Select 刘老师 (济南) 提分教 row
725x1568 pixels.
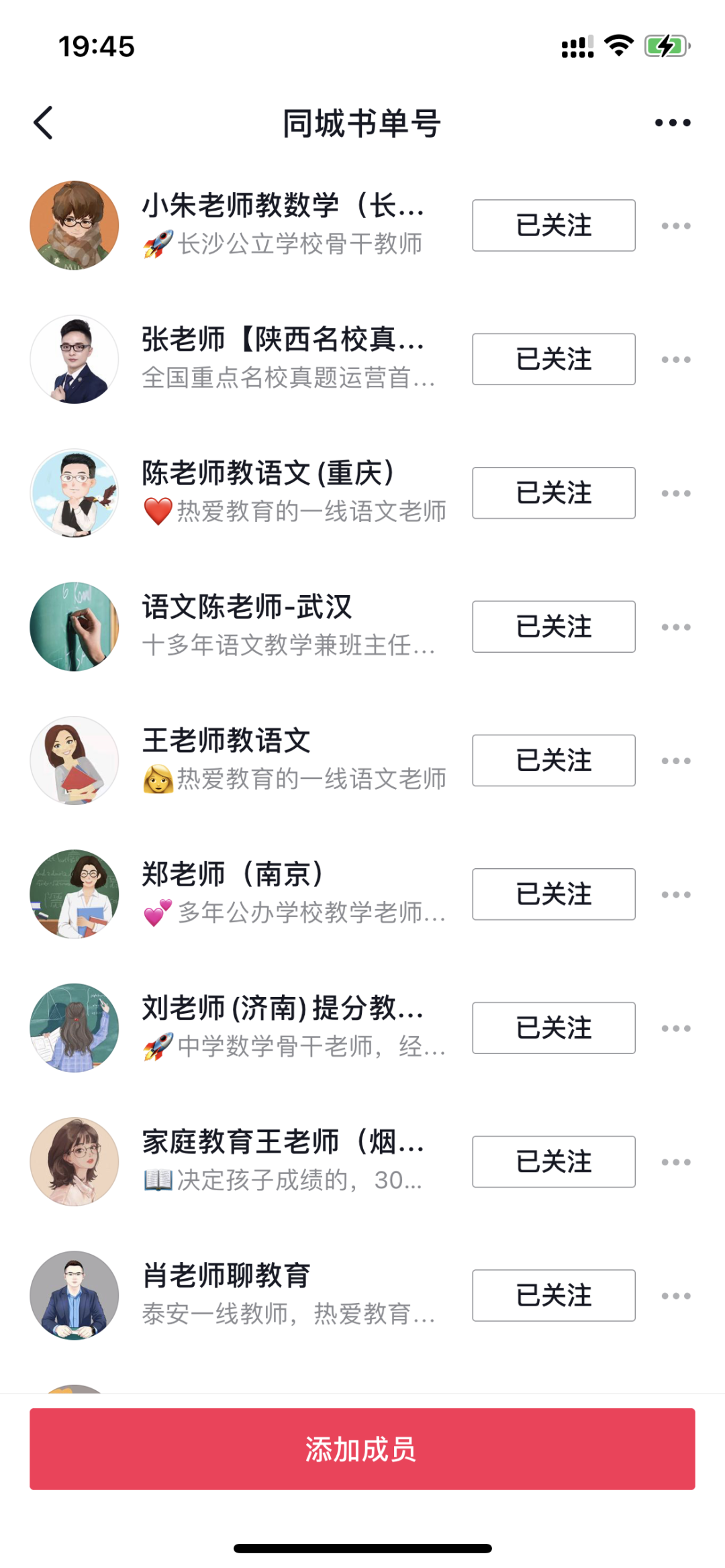click(282, 1027)
